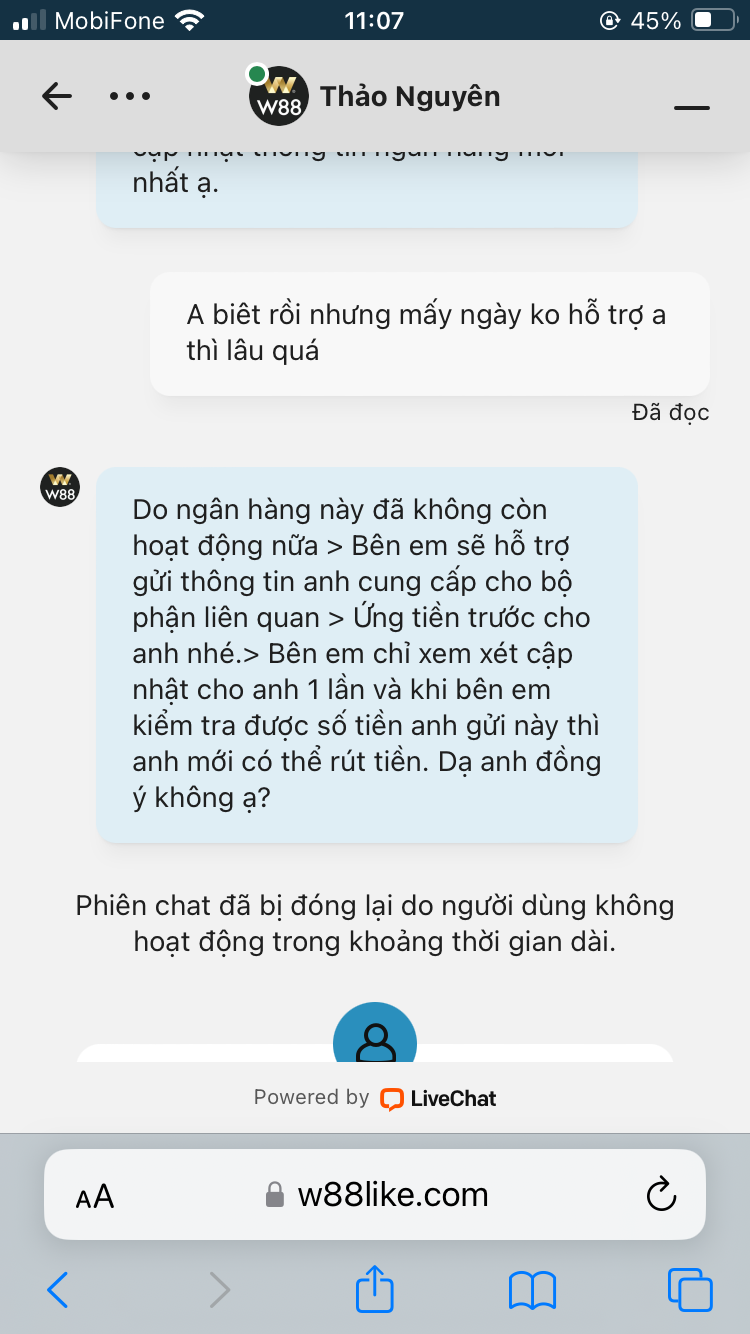Navigate back in Safari

click(58, 1290)
